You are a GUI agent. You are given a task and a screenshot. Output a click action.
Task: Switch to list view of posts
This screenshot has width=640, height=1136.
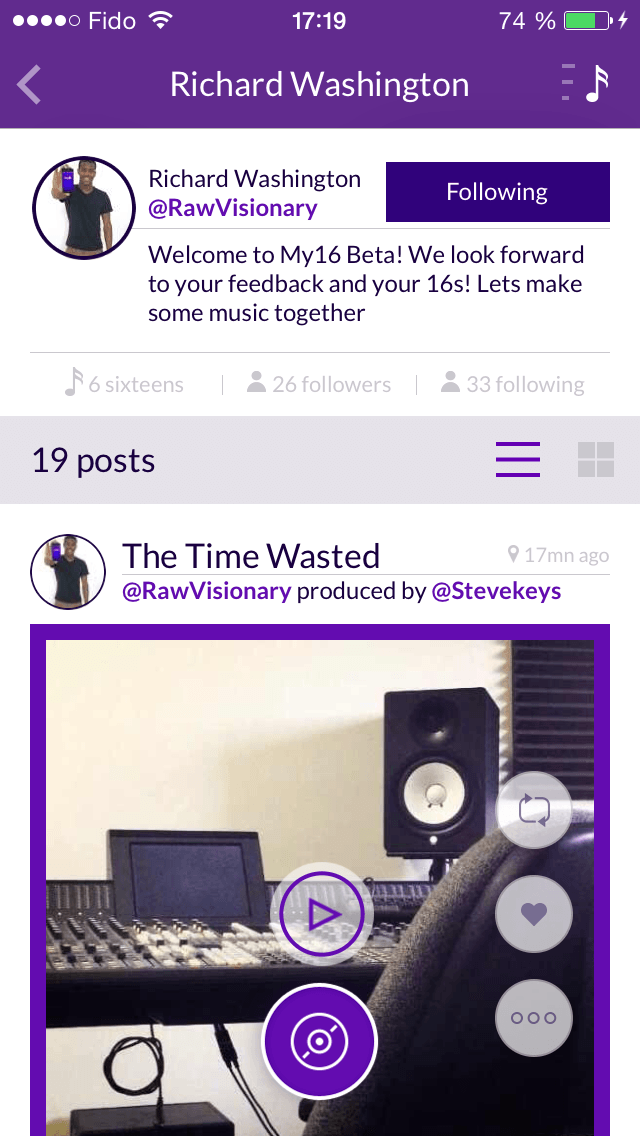[x=518, y=460]
